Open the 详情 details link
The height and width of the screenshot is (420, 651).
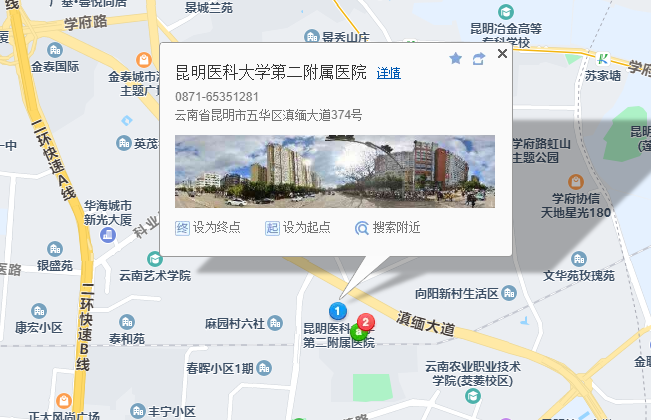pos(389,73)
